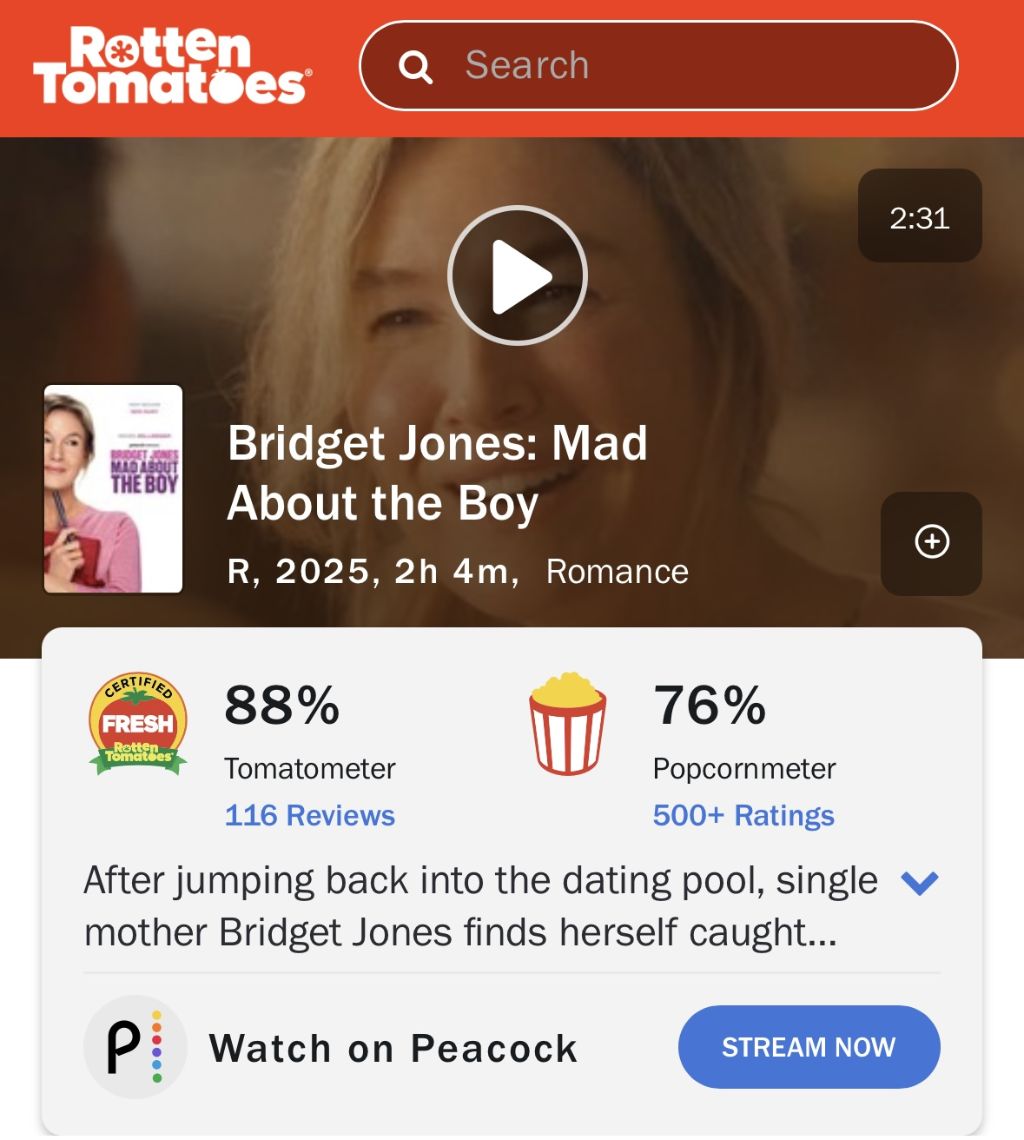Open the 116 Reviews link
This screenshot has width=1024, height=1140.
point(309,815)
